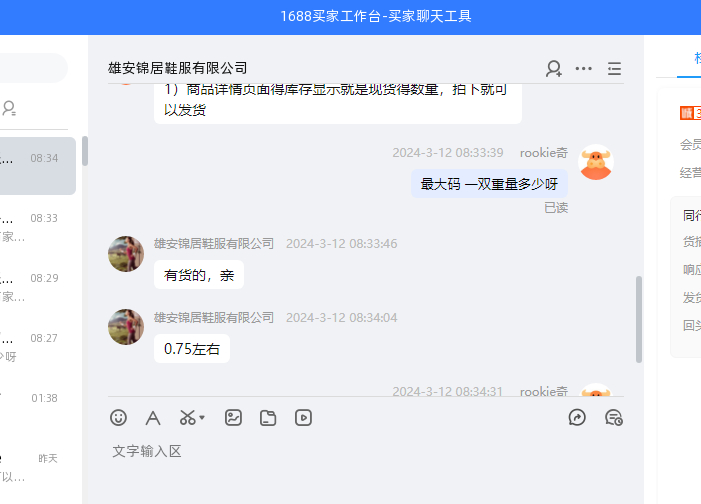Open conversation timestamped 08:27
The image size is (701, 504).
click(x=38, y=346)
